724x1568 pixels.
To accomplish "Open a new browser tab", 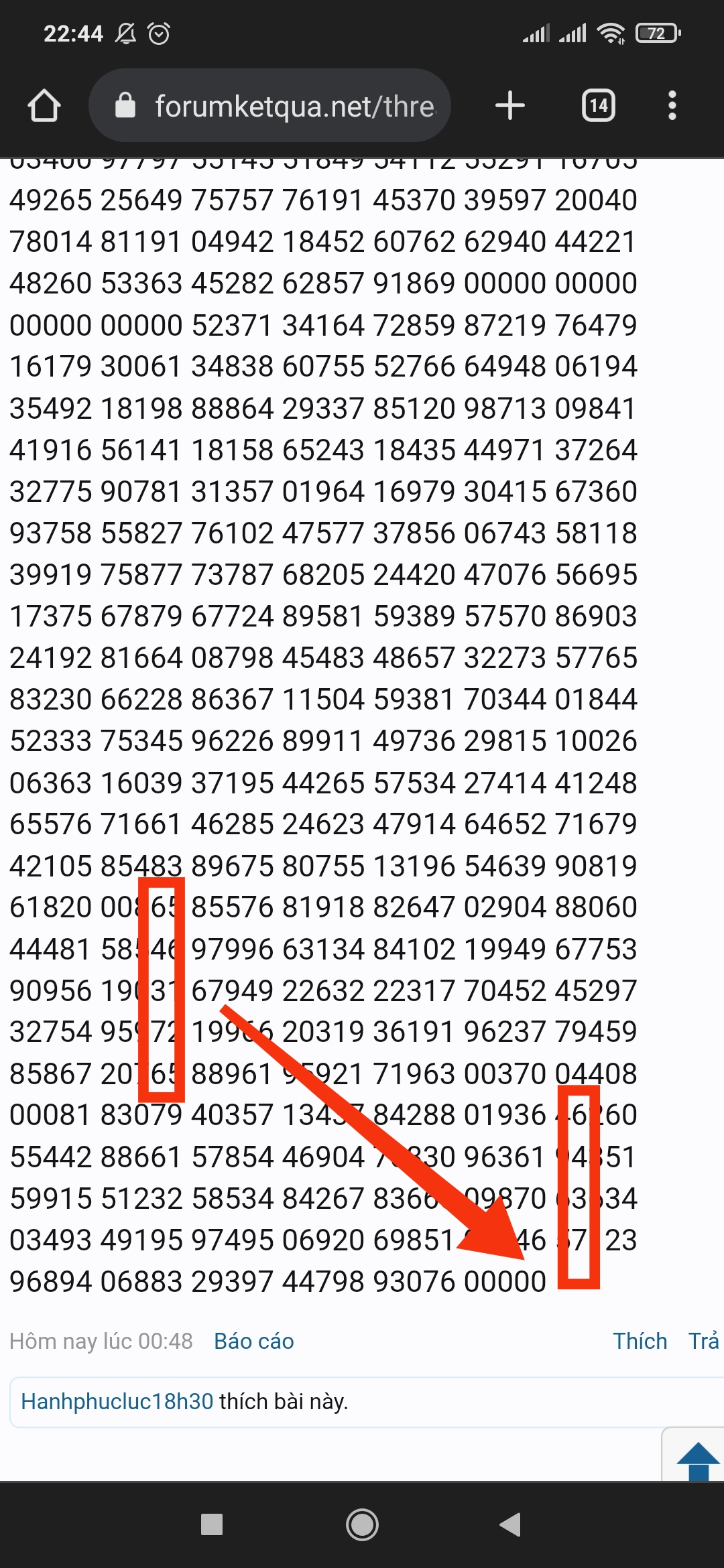I will pyautogui.click(x=510, y=106).
